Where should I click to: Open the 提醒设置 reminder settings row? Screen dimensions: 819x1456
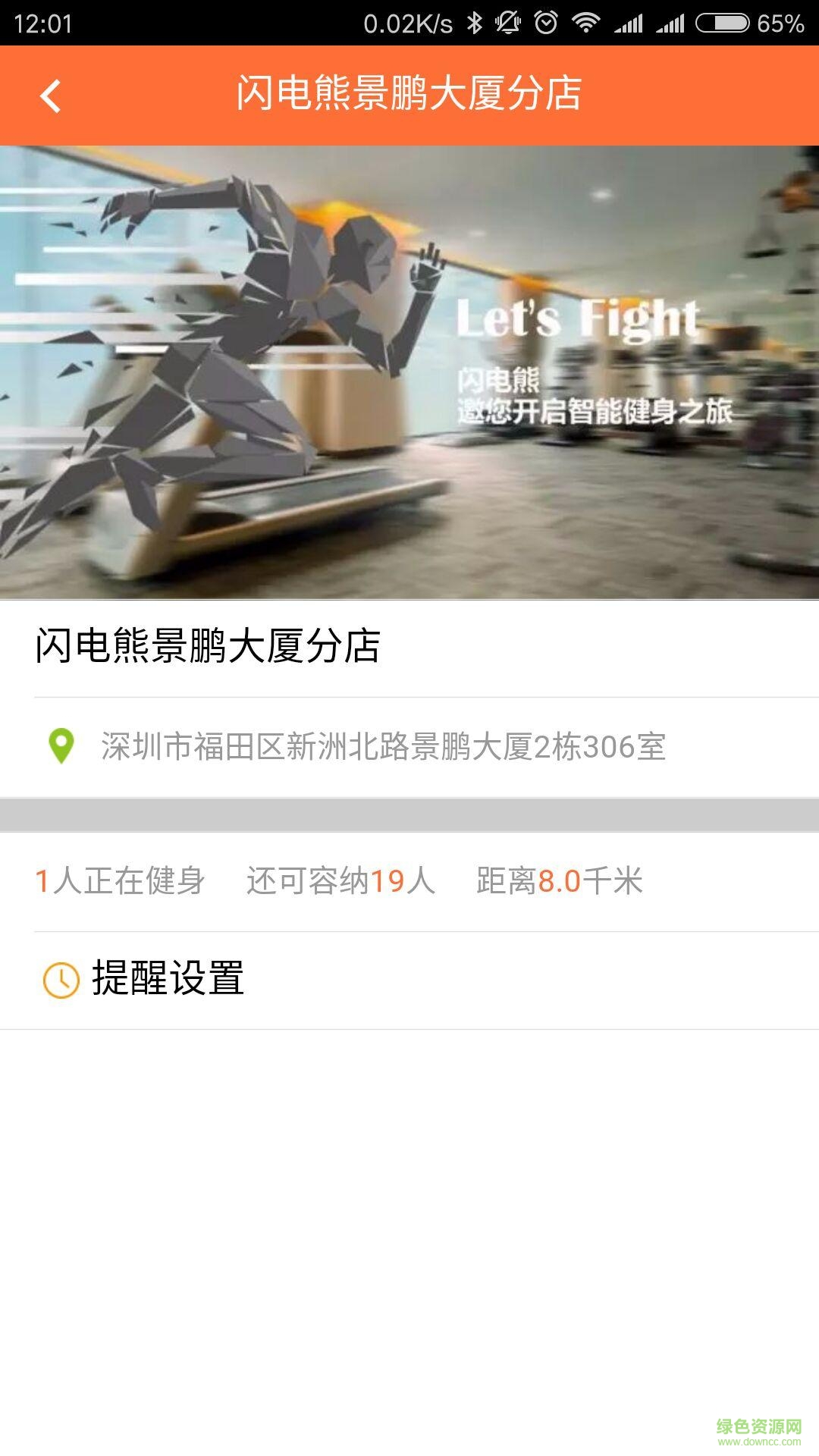click(x=168, y=978)
